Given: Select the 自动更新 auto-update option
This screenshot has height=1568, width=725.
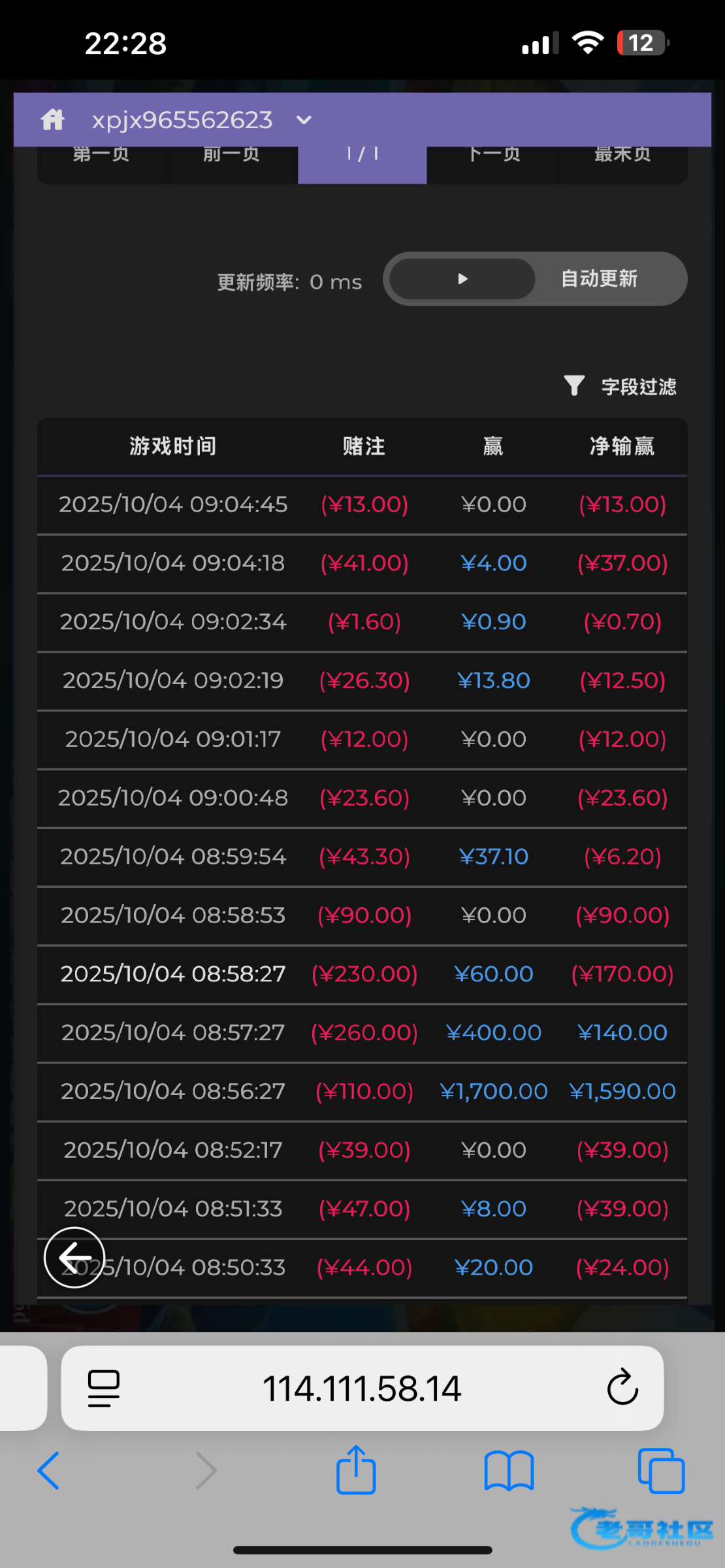Looking at the screenshot, I should (x=600, y=279).
